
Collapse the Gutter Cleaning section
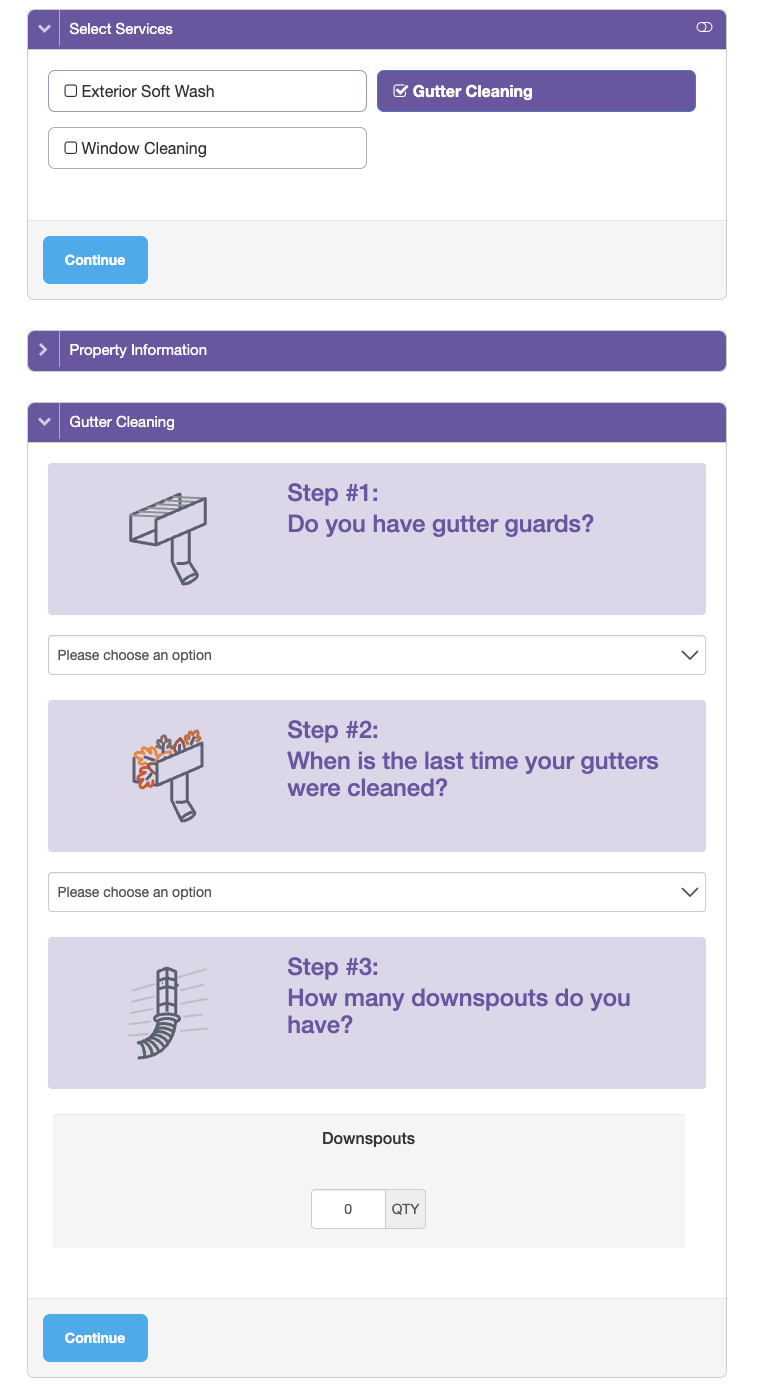44,422
